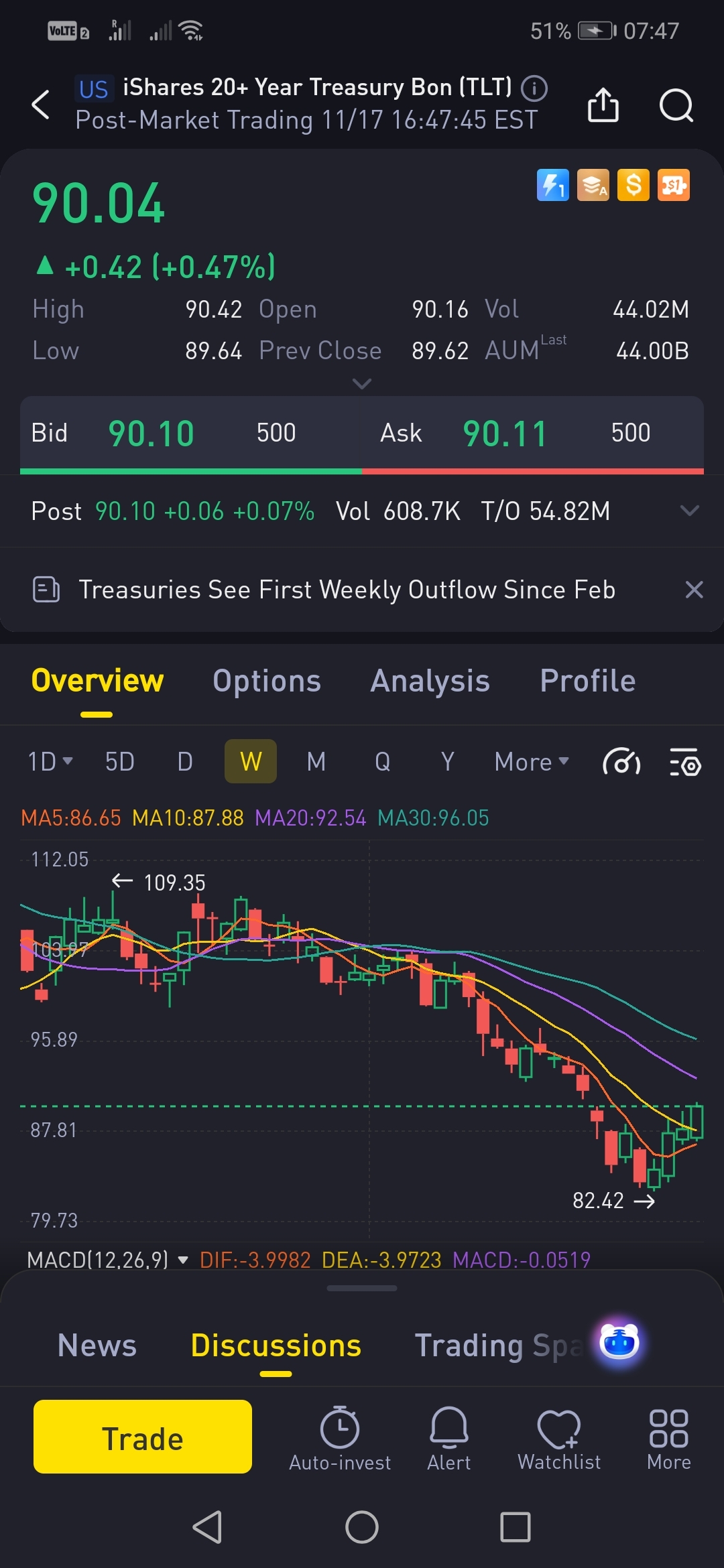Tap the yellow Trade button
The width and height of the screenshot is (724, 1568).
[x=143, y=1437]
